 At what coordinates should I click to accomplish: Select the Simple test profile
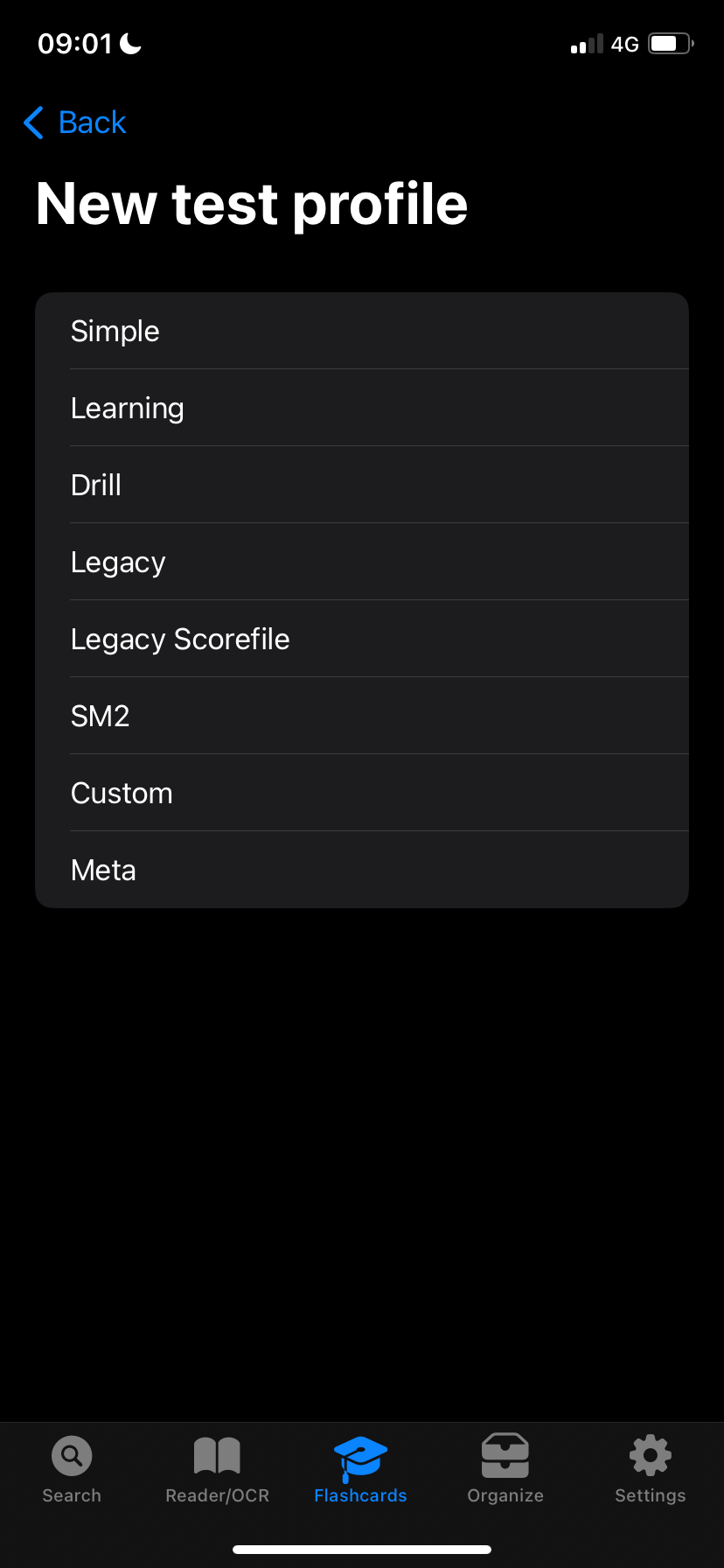click(x=362, y=331)
